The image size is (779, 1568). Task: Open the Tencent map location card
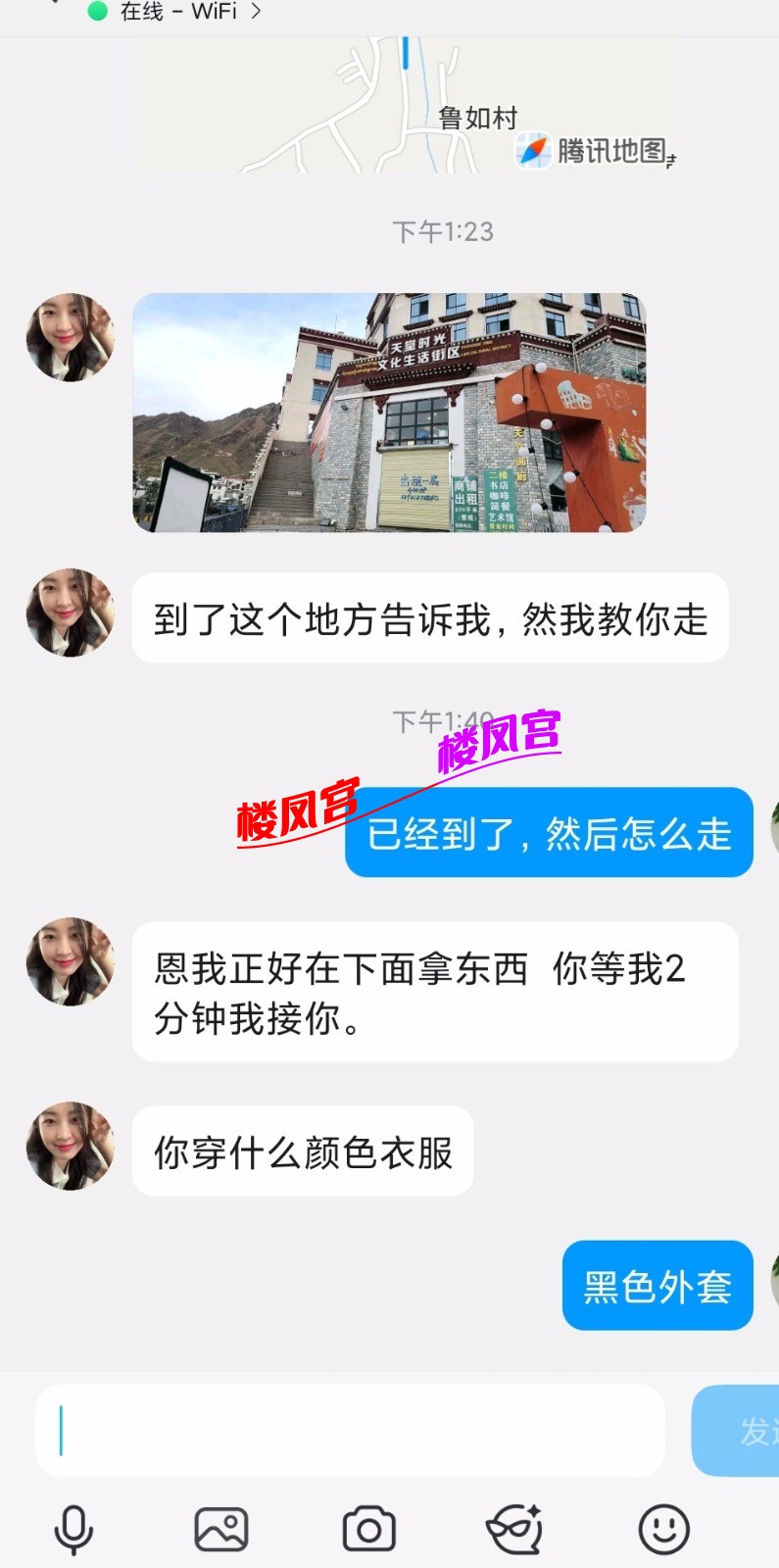(x=405, y=108)
